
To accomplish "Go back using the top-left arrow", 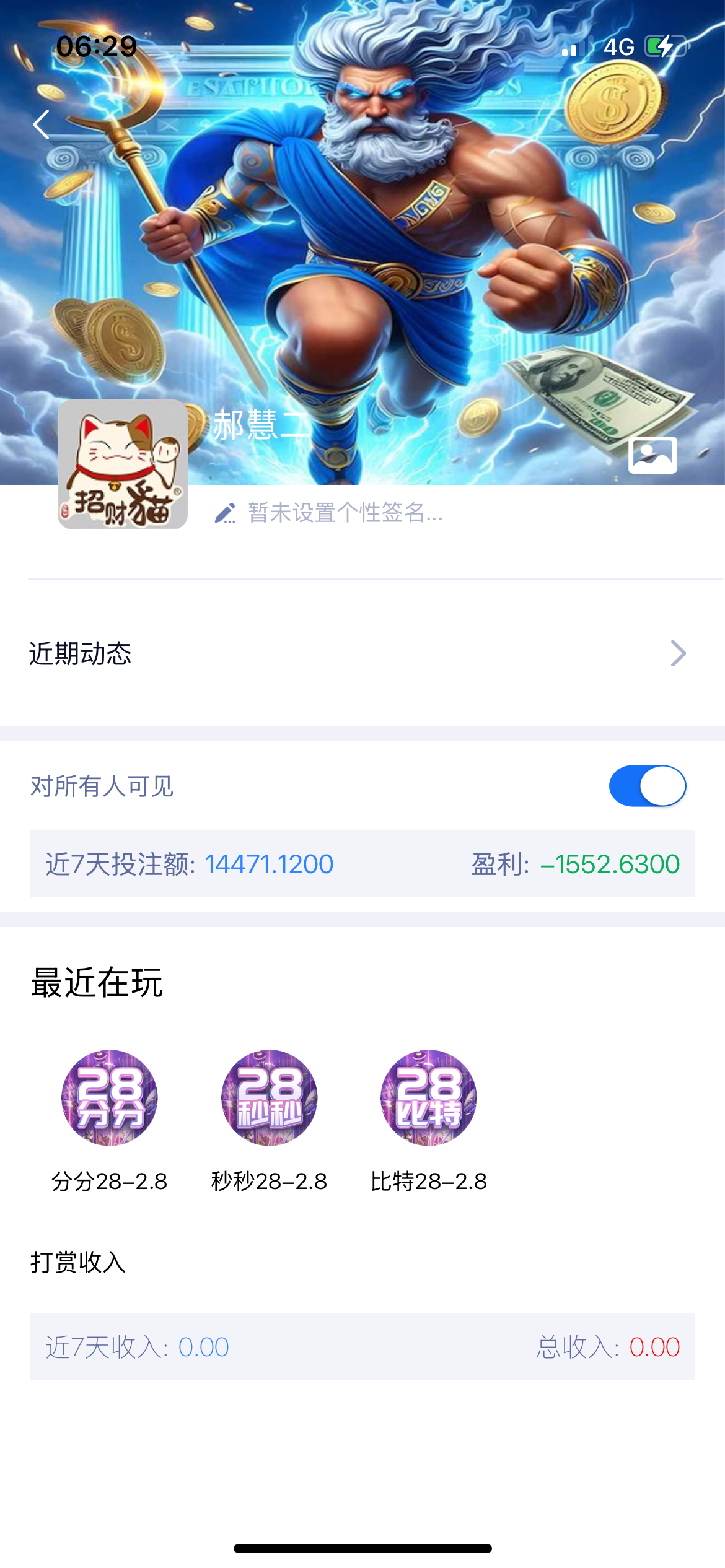I will tap(41, 125).
